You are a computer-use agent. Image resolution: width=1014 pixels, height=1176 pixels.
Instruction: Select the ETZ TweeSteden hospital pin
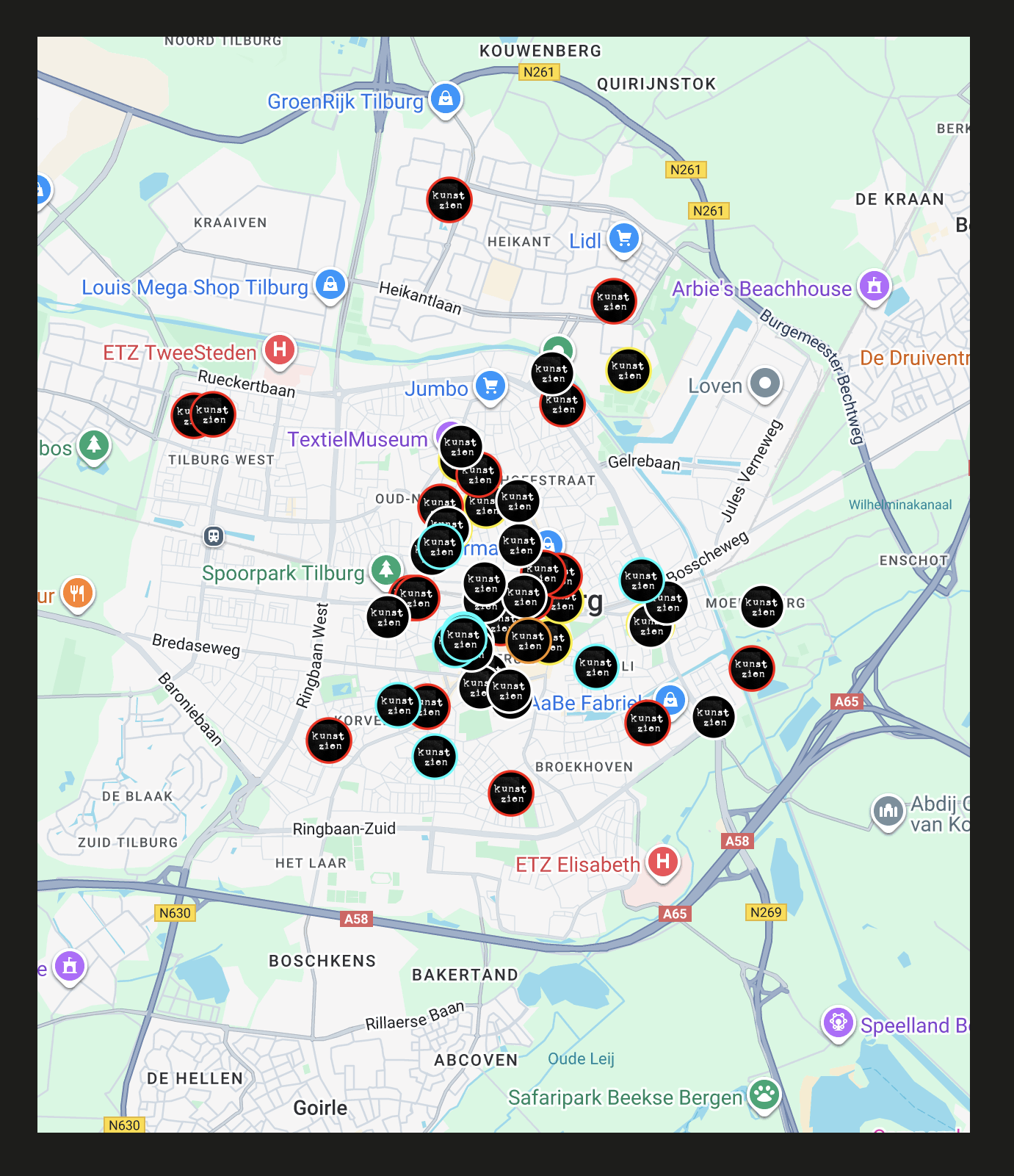tap(280, 350)
